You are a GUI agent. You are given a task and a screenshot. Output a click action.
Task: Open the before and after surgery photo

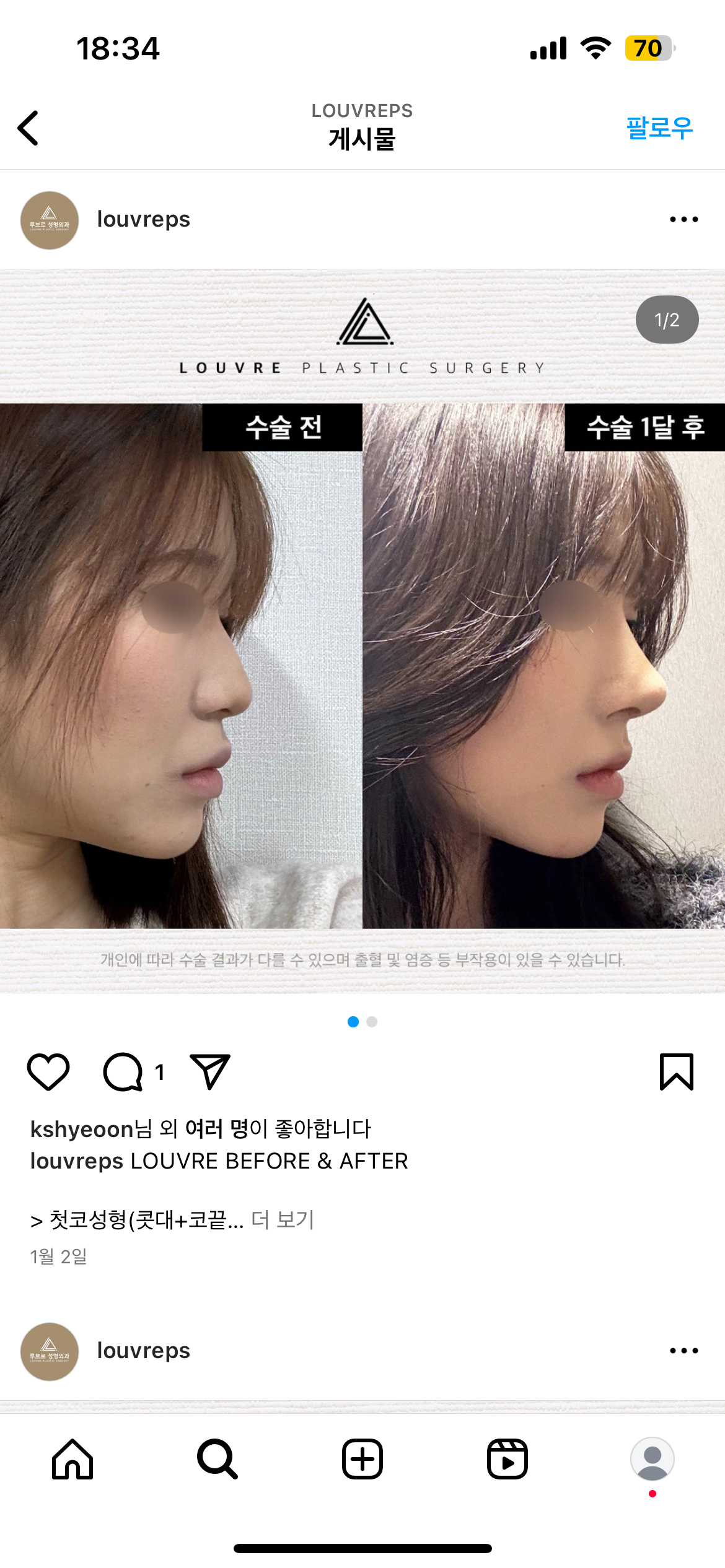pyautogui.click(x=362, y=632)
